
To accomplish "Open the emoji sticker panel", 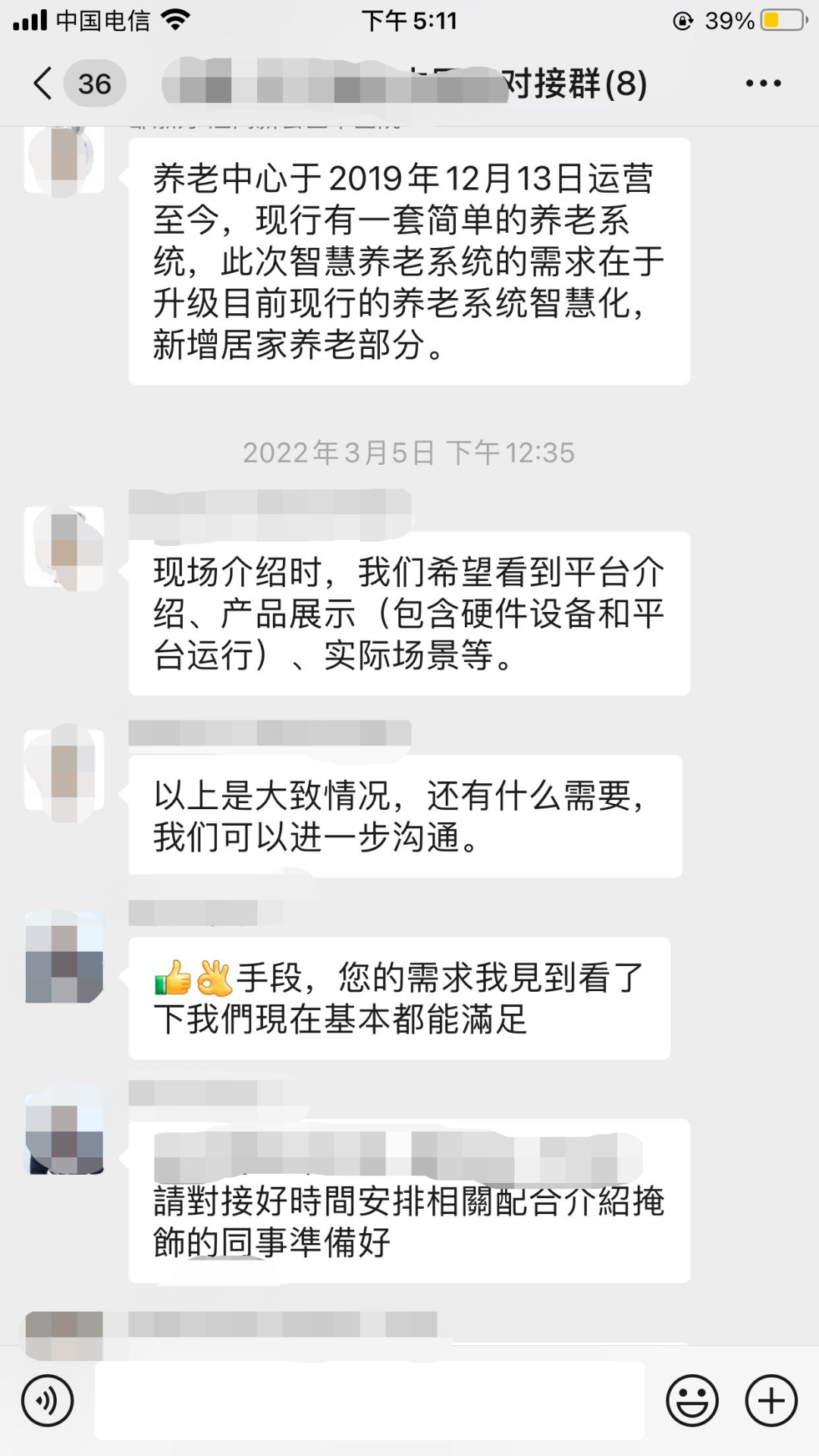I will click(x=692, y=1401).
